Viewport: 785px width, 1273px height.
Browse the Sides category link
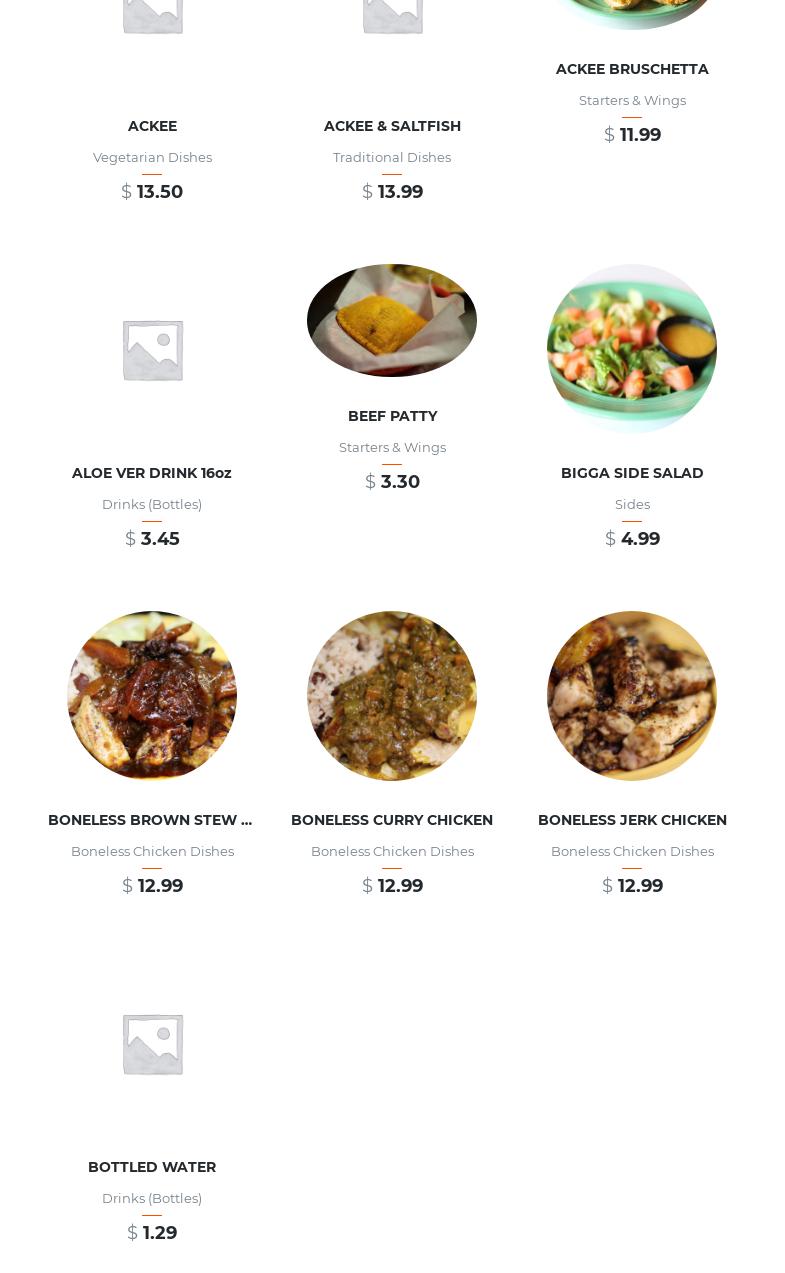click(632, 504)
